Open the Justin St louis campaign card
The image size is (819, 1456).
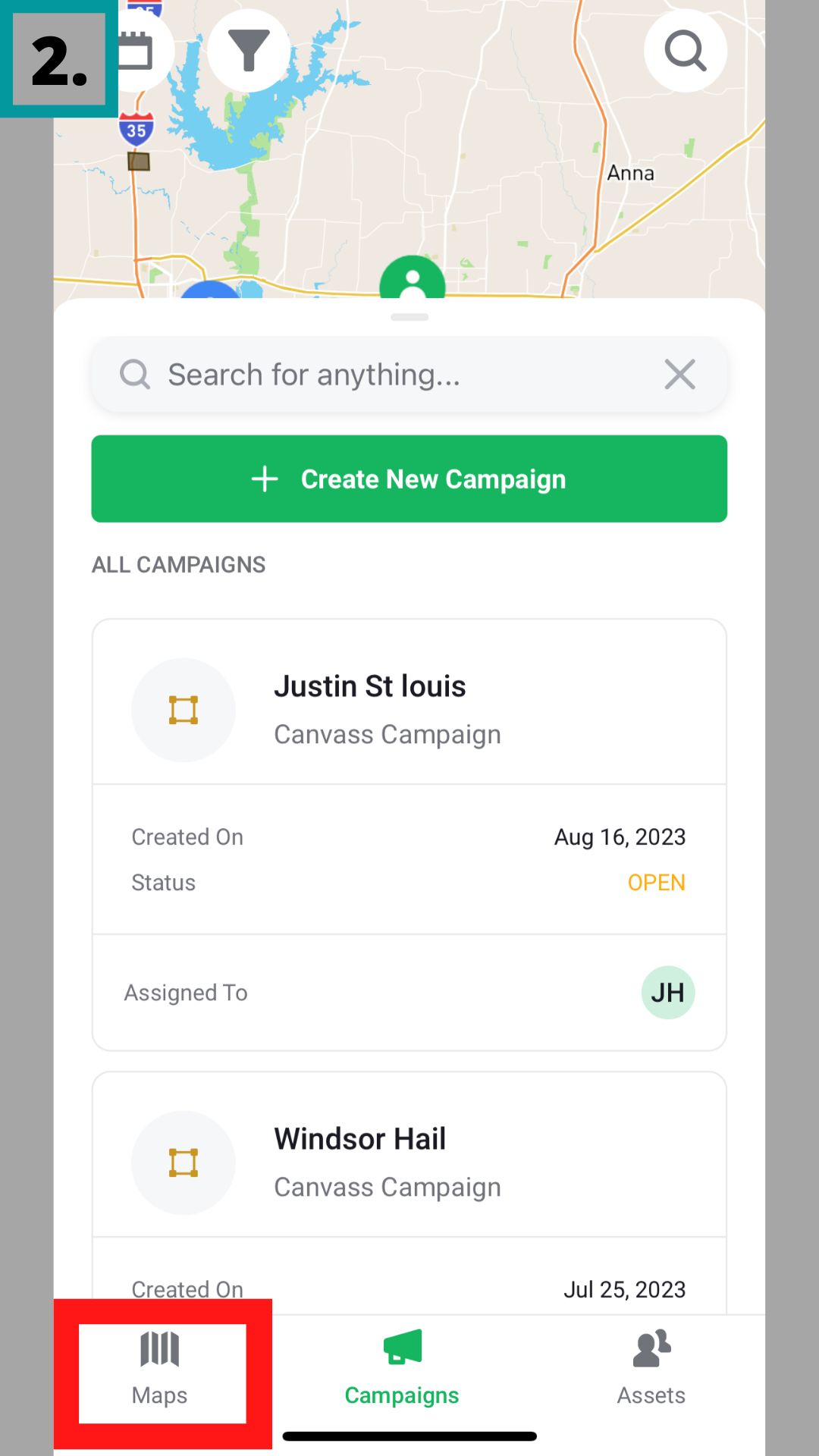(409, 708)
